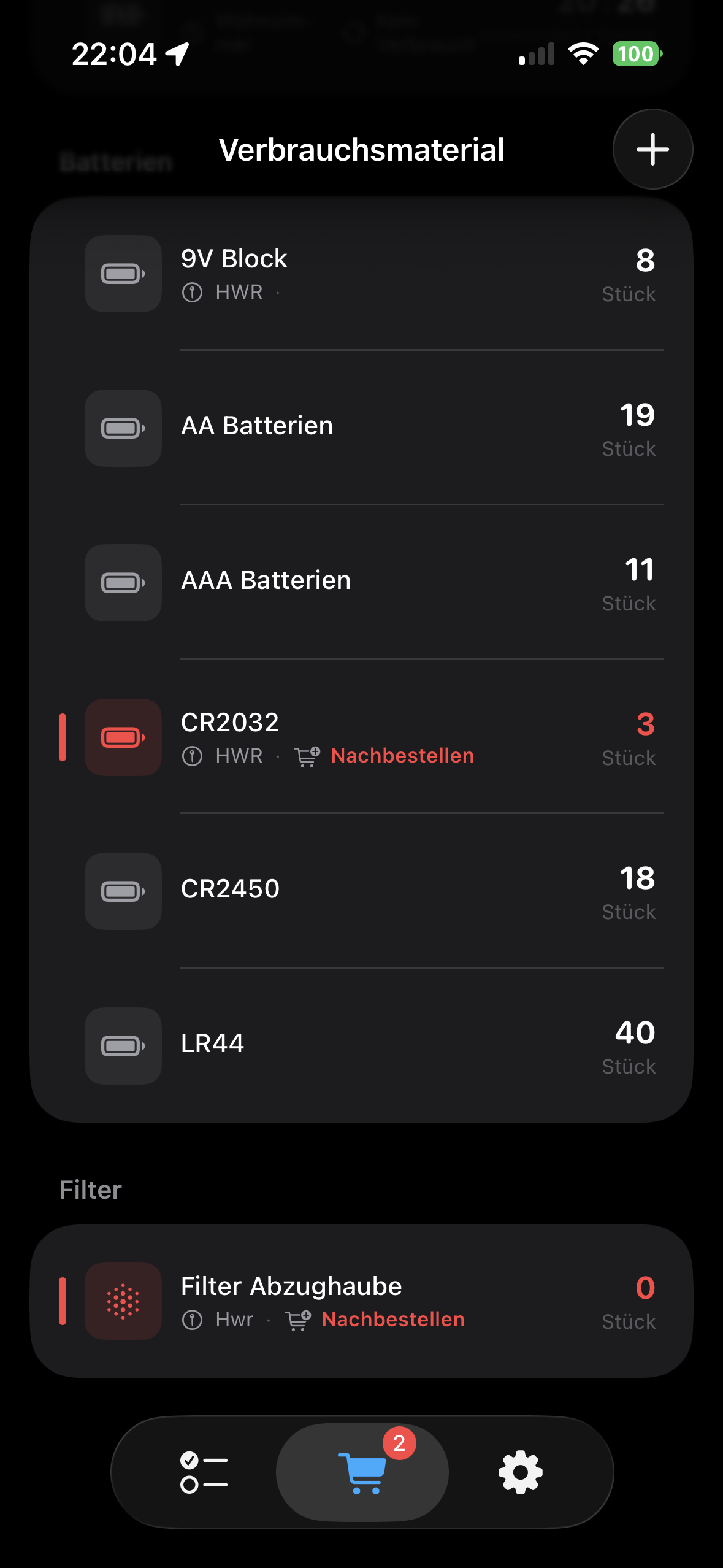Open the settings gear icon

click(x=519, y=1472)
